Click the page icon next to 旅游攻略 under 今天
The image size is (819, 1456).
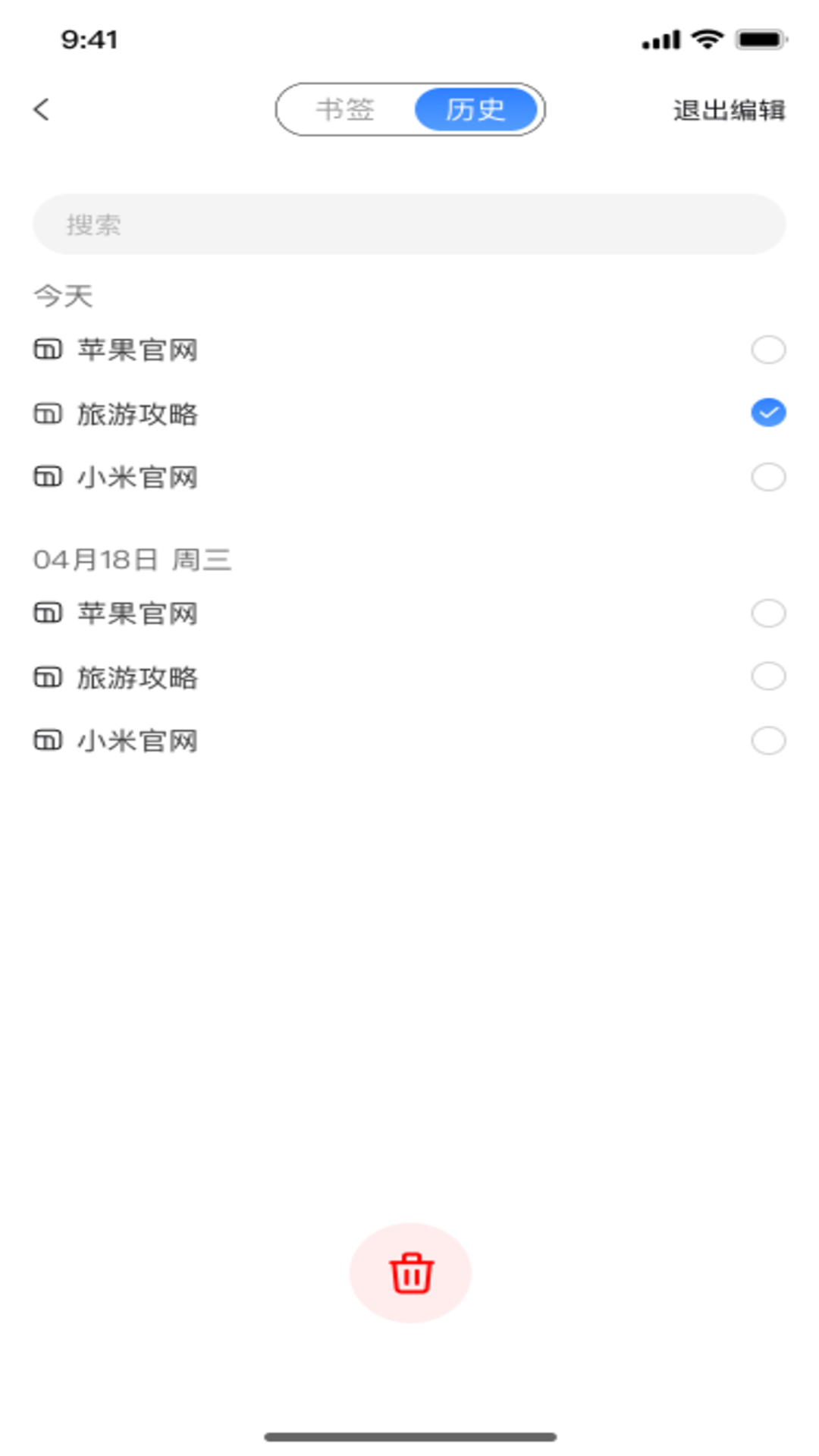click(x=48, y=414)
